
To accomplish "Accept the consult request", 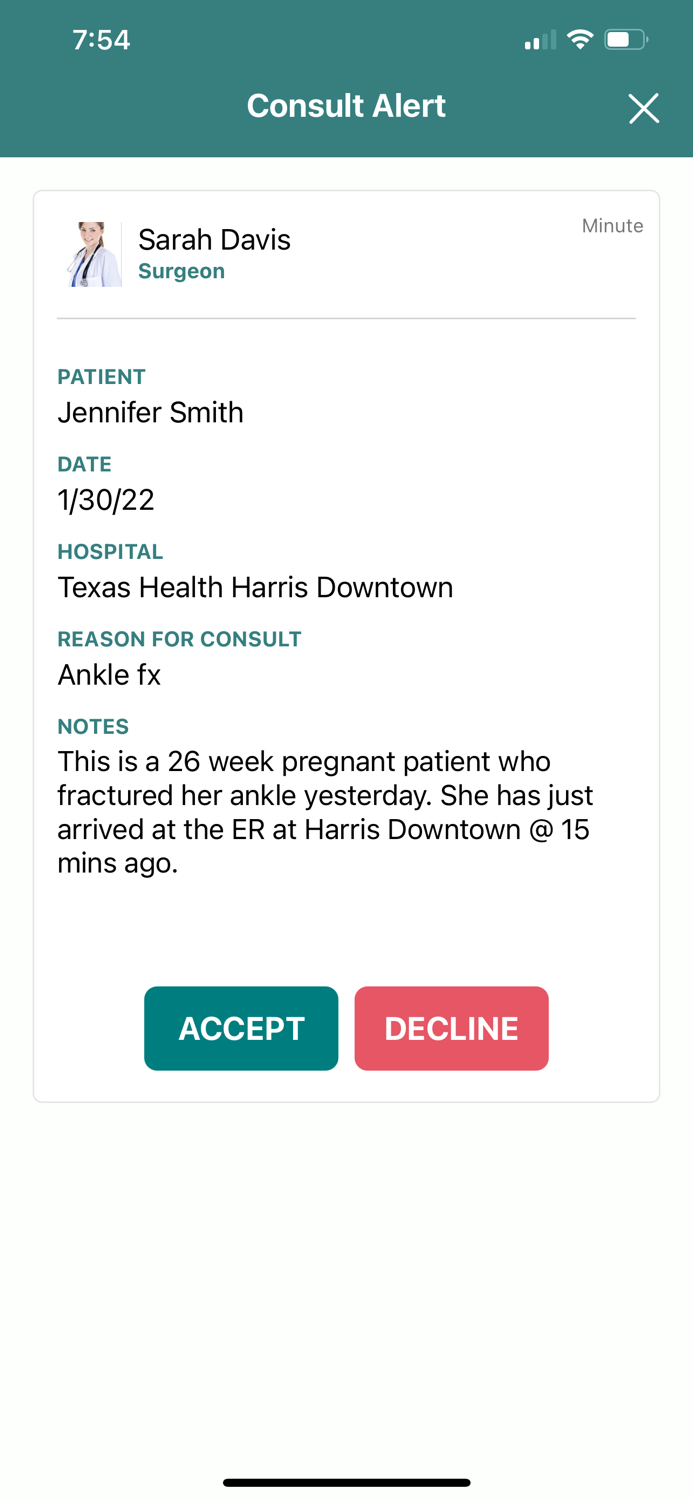I will tap(241, 1028).
